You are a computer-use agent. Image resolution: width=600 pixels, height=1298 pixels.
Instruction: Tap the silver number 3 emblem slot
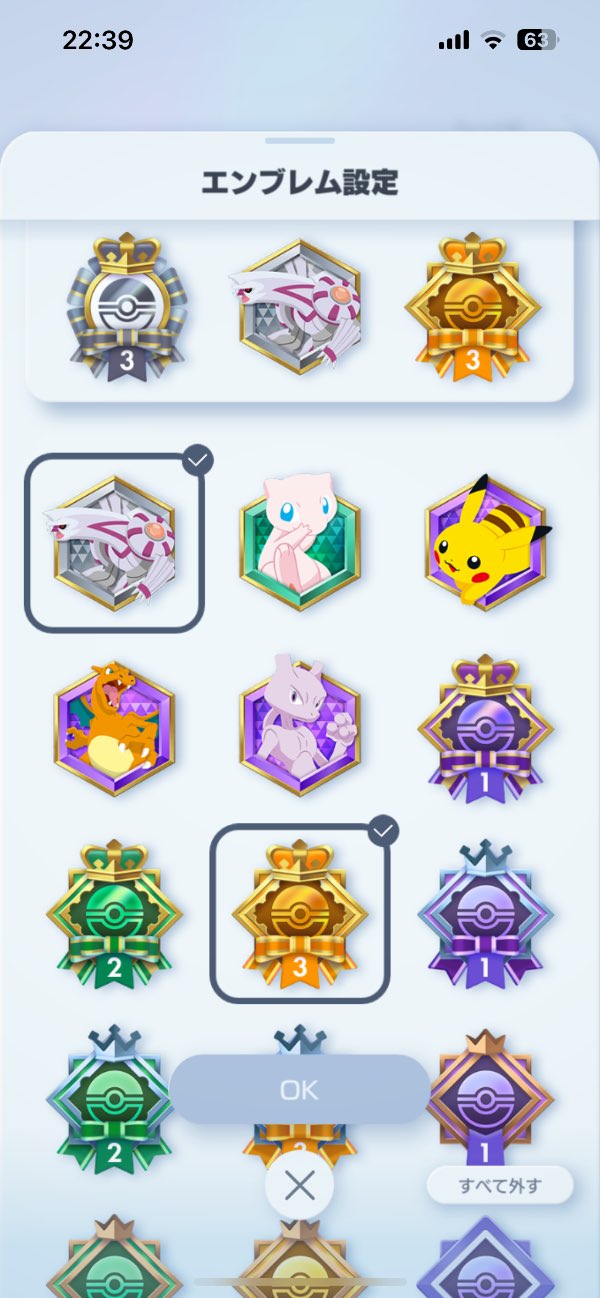(127, 305)
